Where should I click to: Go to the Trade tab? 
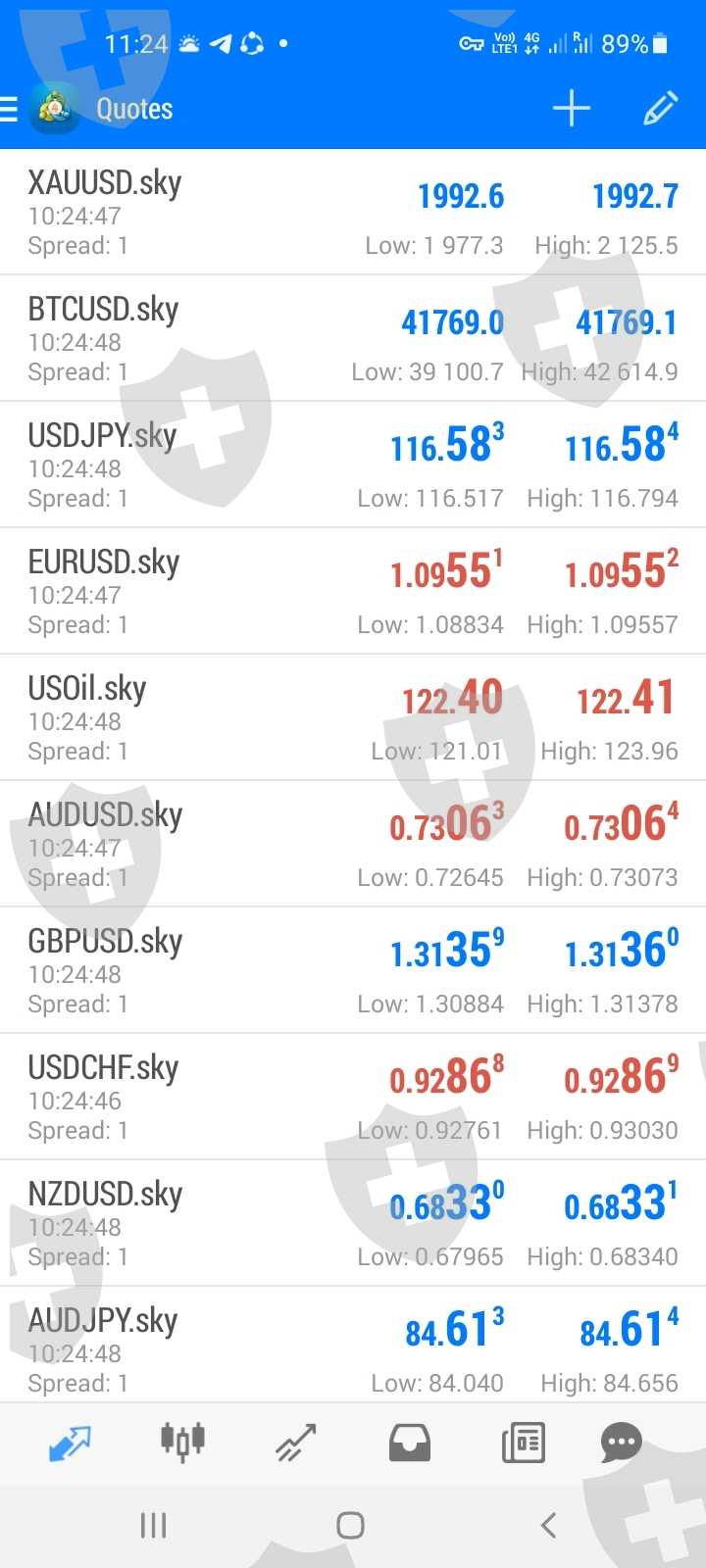295,1443
